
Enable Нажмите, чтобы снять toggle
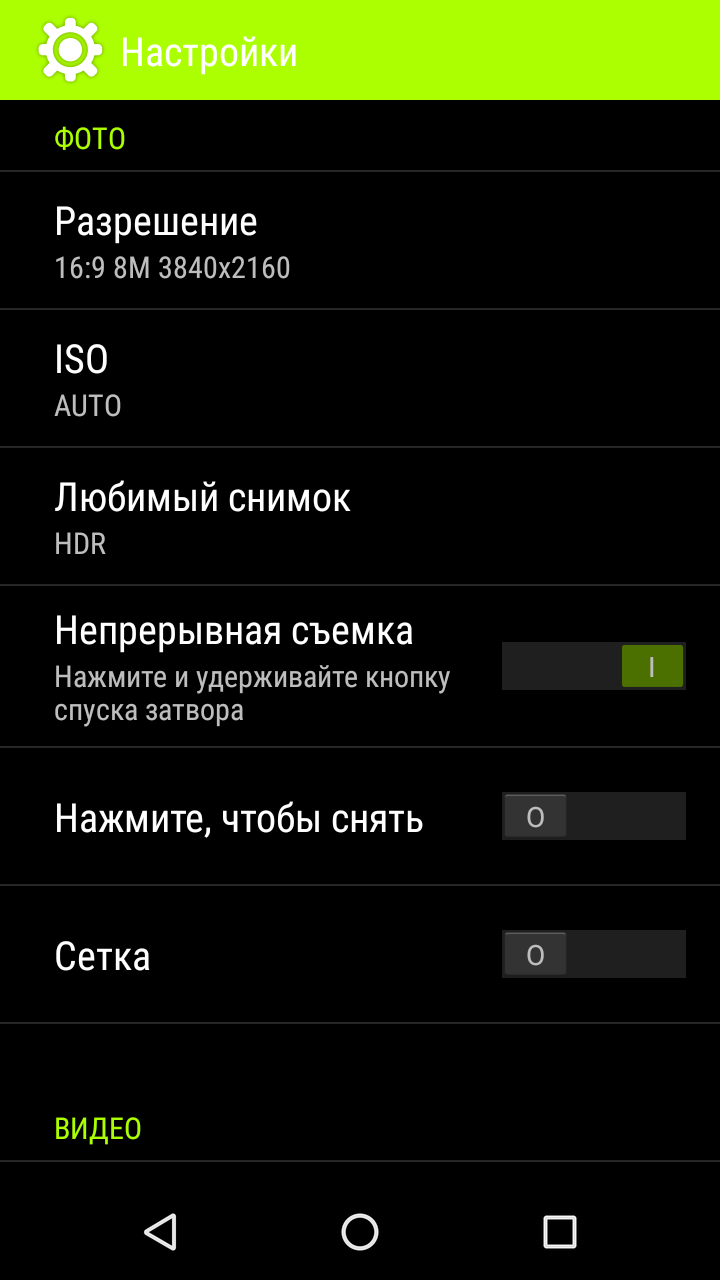click(x=594, y=816)
